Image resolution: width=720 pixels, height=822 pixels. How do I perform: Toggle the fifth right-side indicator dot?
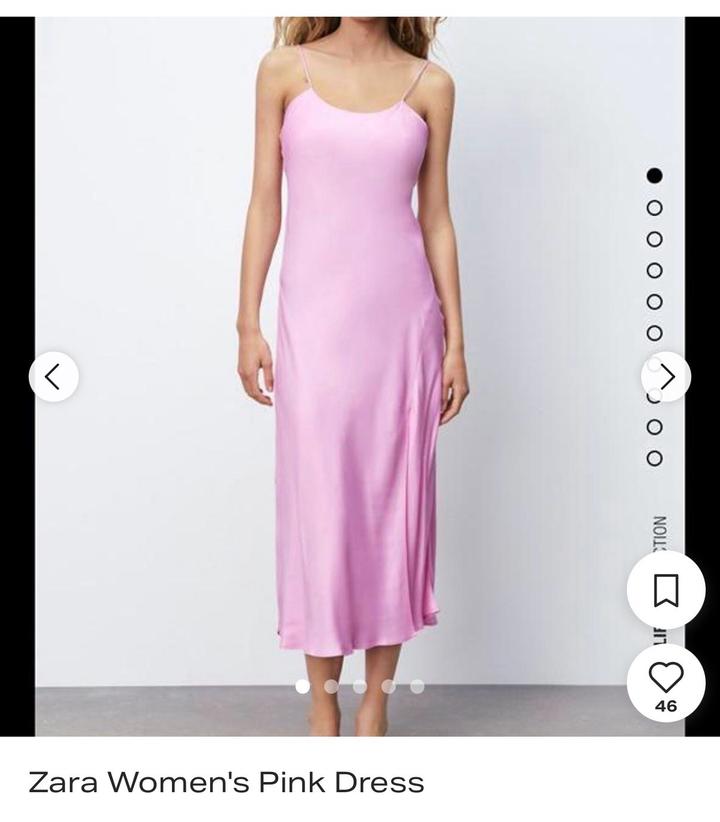coord(656,300)
